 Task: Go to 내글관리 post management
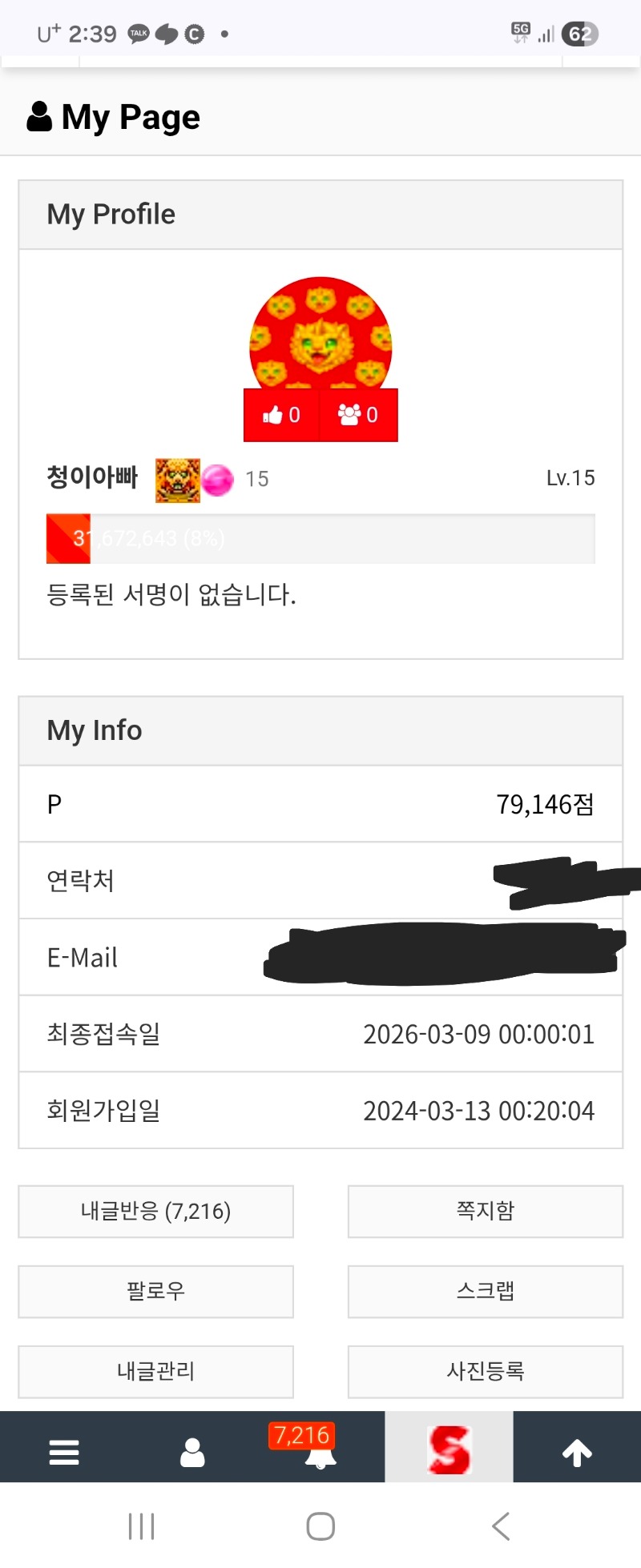[155, 1371]
